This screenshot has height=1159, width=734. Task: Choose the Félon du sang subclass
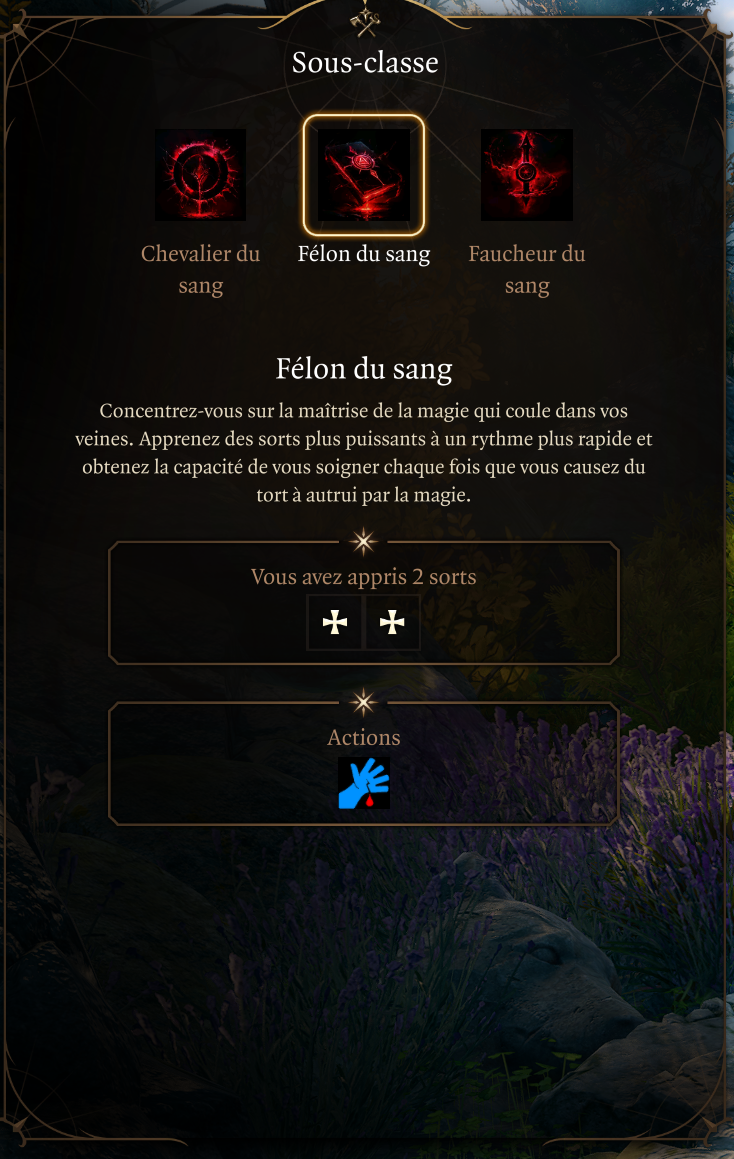pyautogui.click(x=364, y=175)
